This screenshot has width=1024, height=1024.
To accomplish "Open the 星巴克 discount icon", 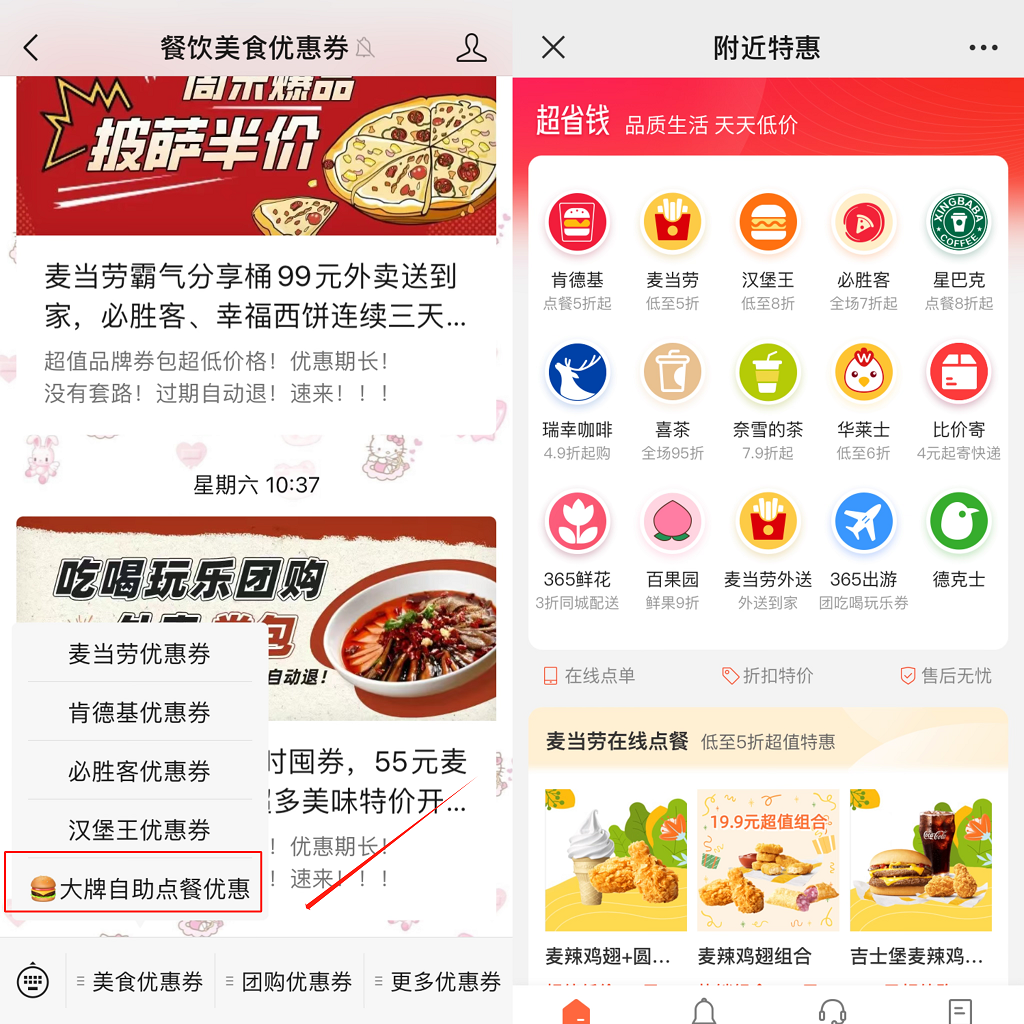I will (x=959, y=225).
